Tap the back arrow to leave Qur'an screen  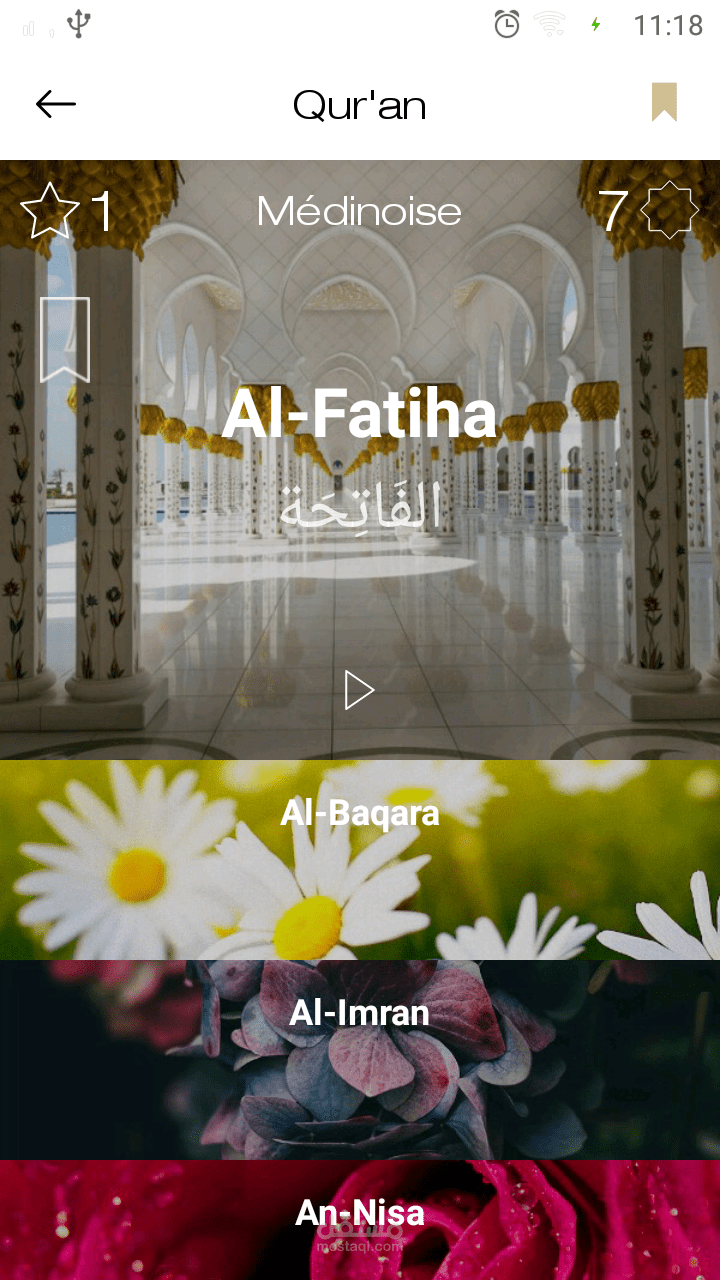(55, 103)
